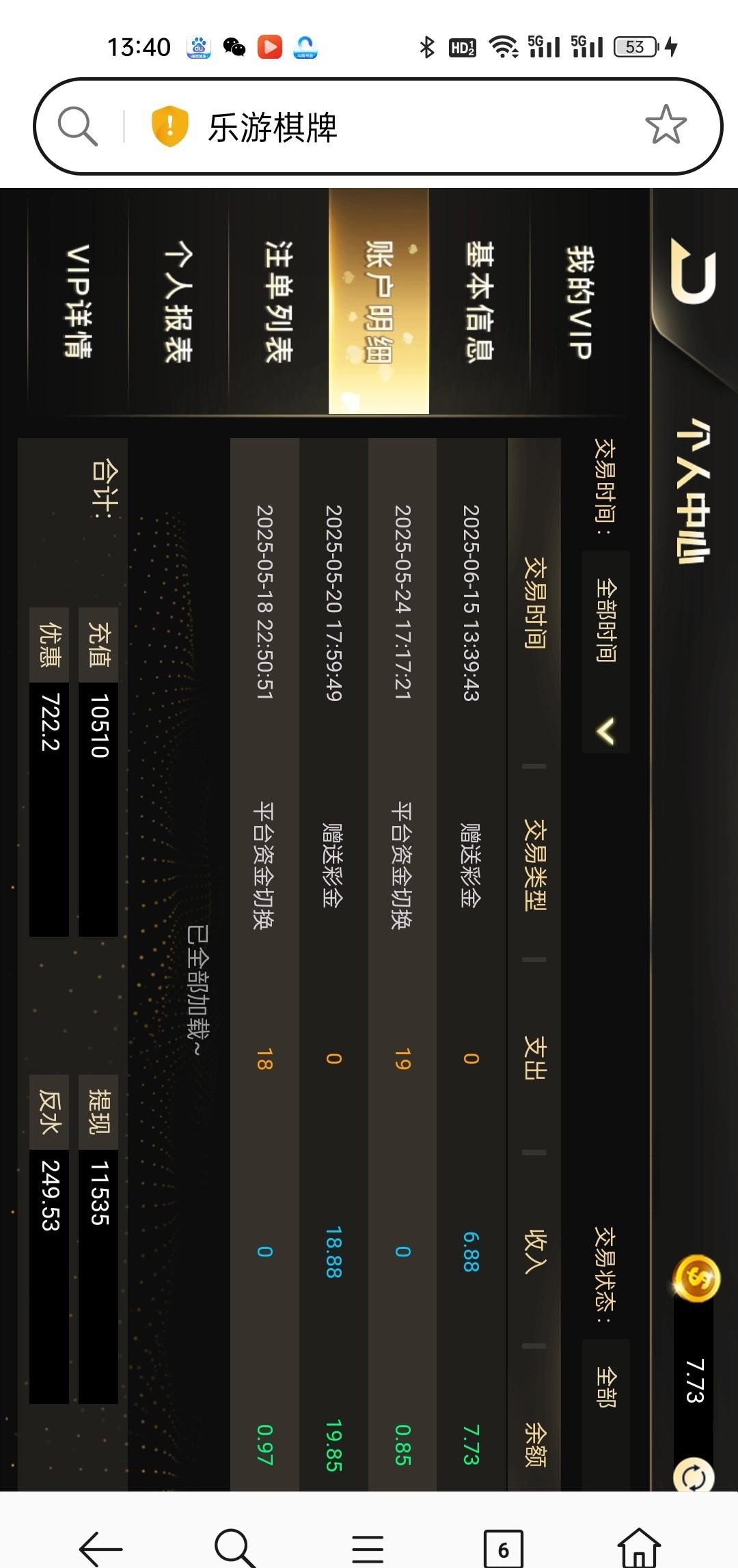Select the 账户明细 tab
Screen dimensions: 738x1568
click(379, 301)
